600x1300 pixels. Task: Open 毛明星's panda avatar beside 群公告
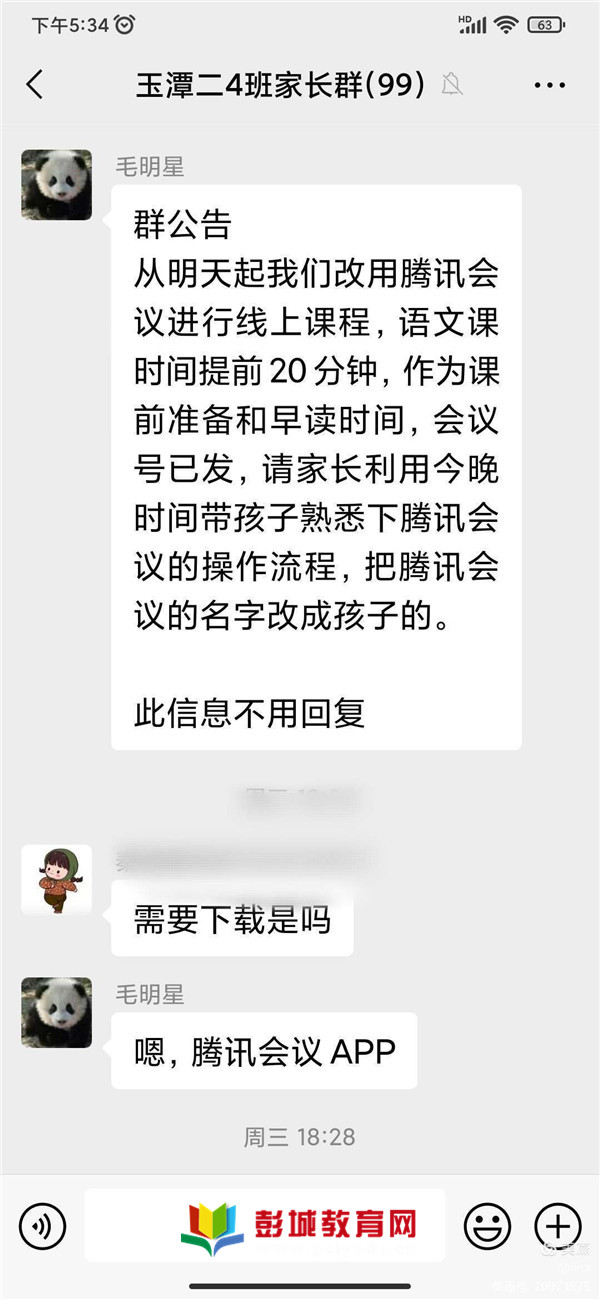click(56, 185)
